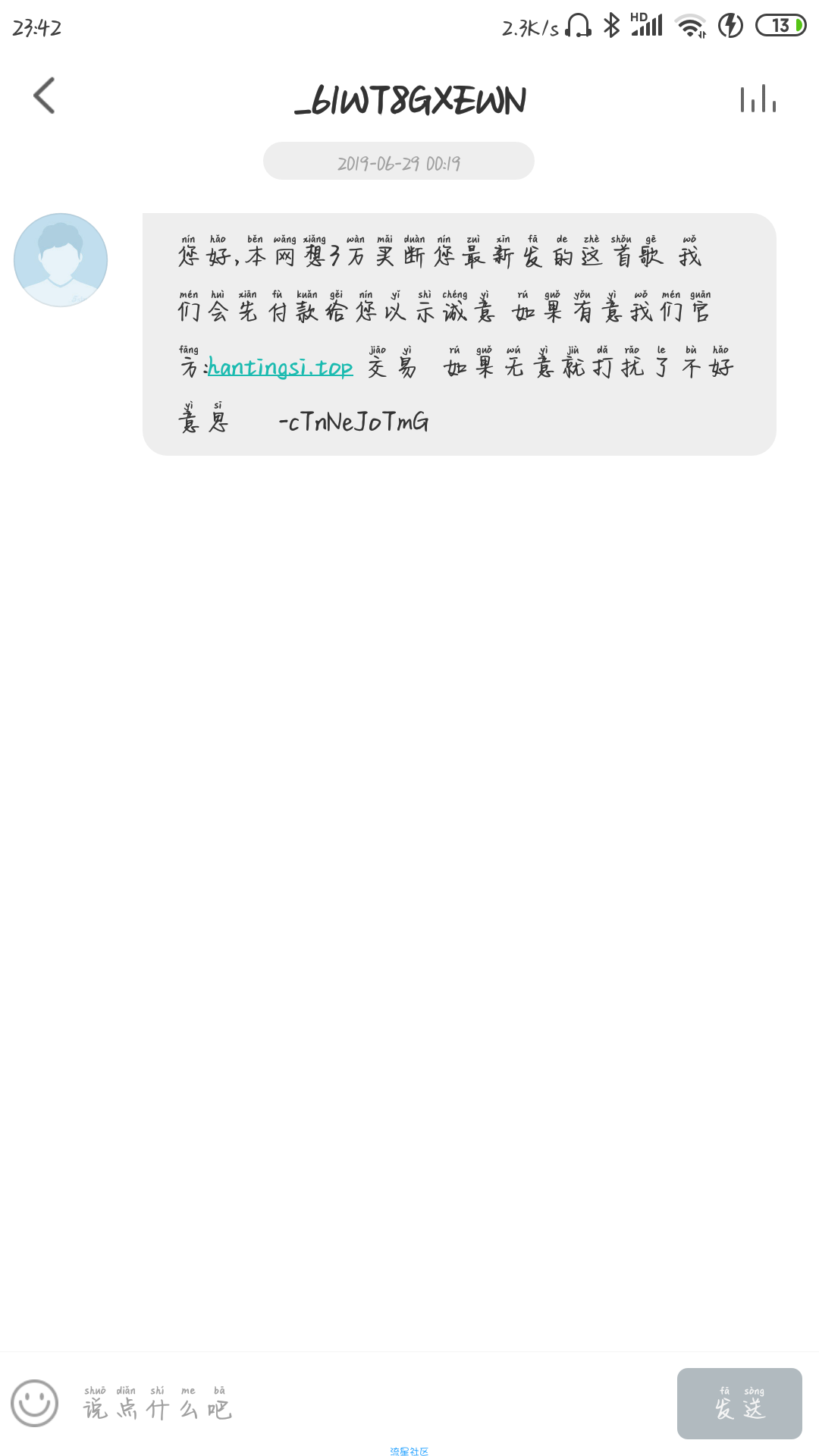Tap the 发送 send button

pos(739,1404)
